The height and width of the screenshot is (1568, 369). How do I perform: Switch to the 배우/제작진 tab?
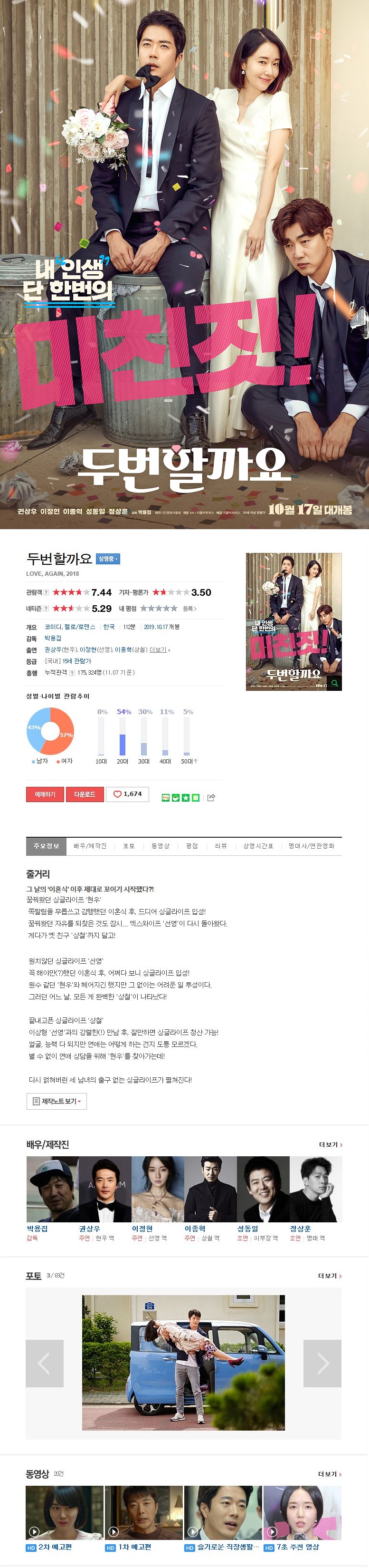(x=90, y=846)
